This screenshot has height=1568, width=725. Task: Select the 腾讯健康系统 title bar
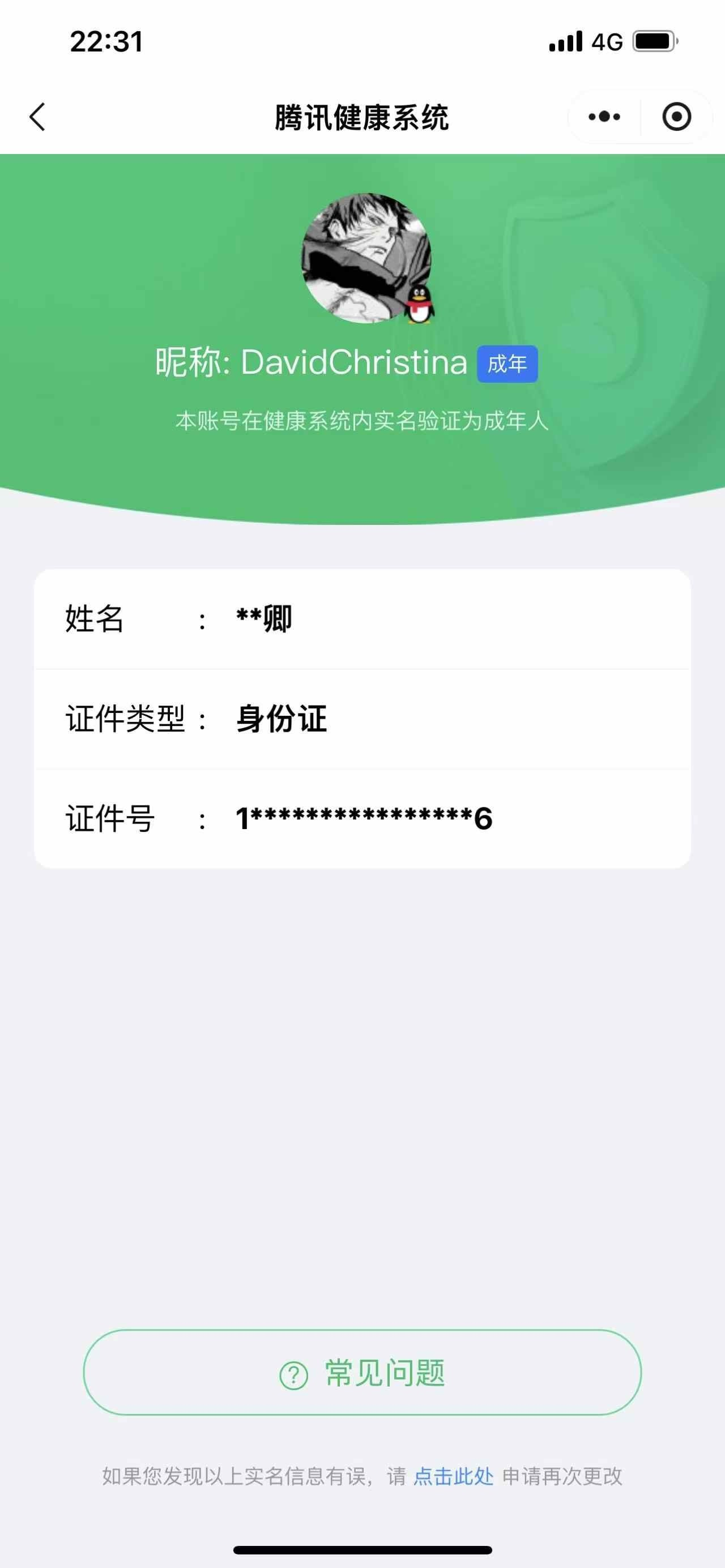pos(362,117)
